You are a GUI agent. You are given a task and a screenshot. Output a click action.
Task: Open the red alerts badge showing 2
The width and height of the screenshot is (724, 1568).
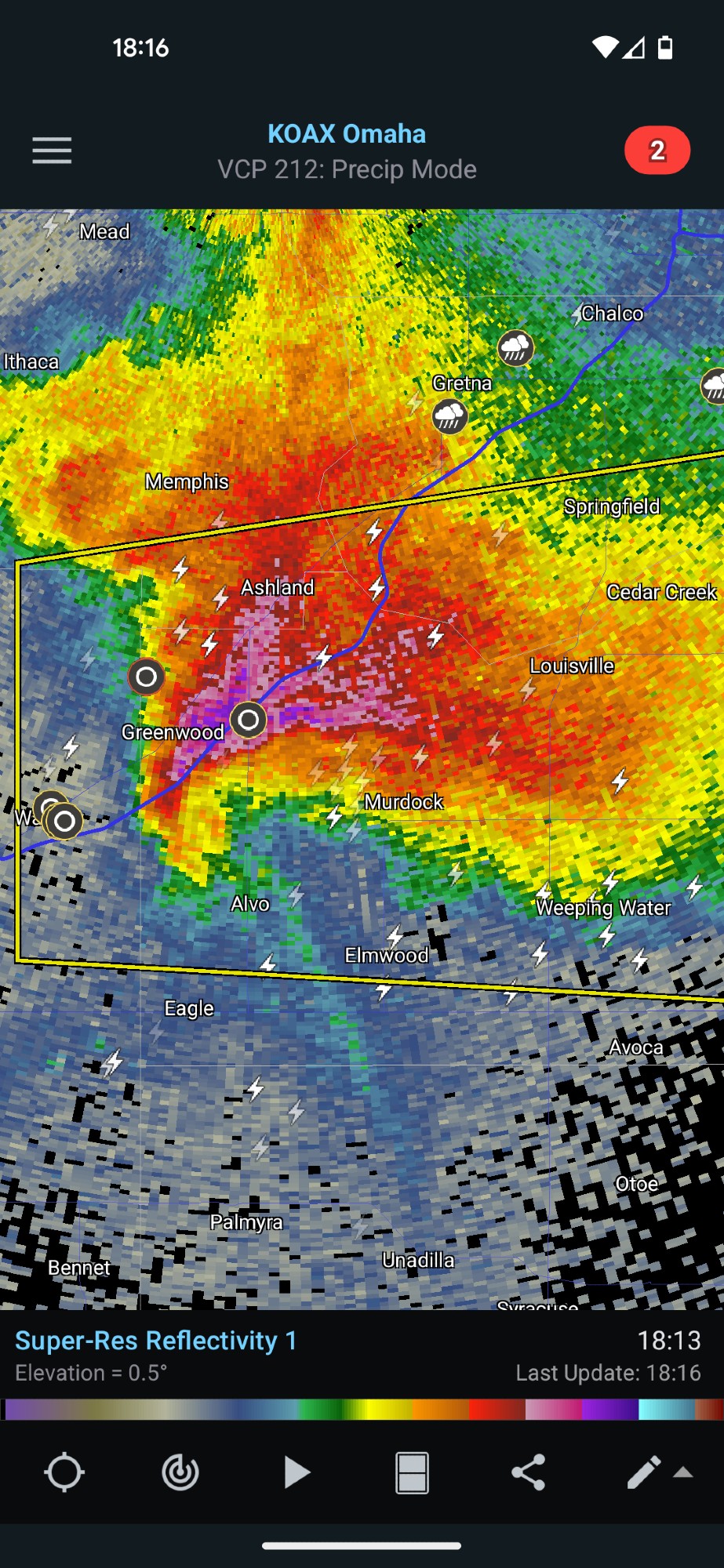tap(657, 150)
